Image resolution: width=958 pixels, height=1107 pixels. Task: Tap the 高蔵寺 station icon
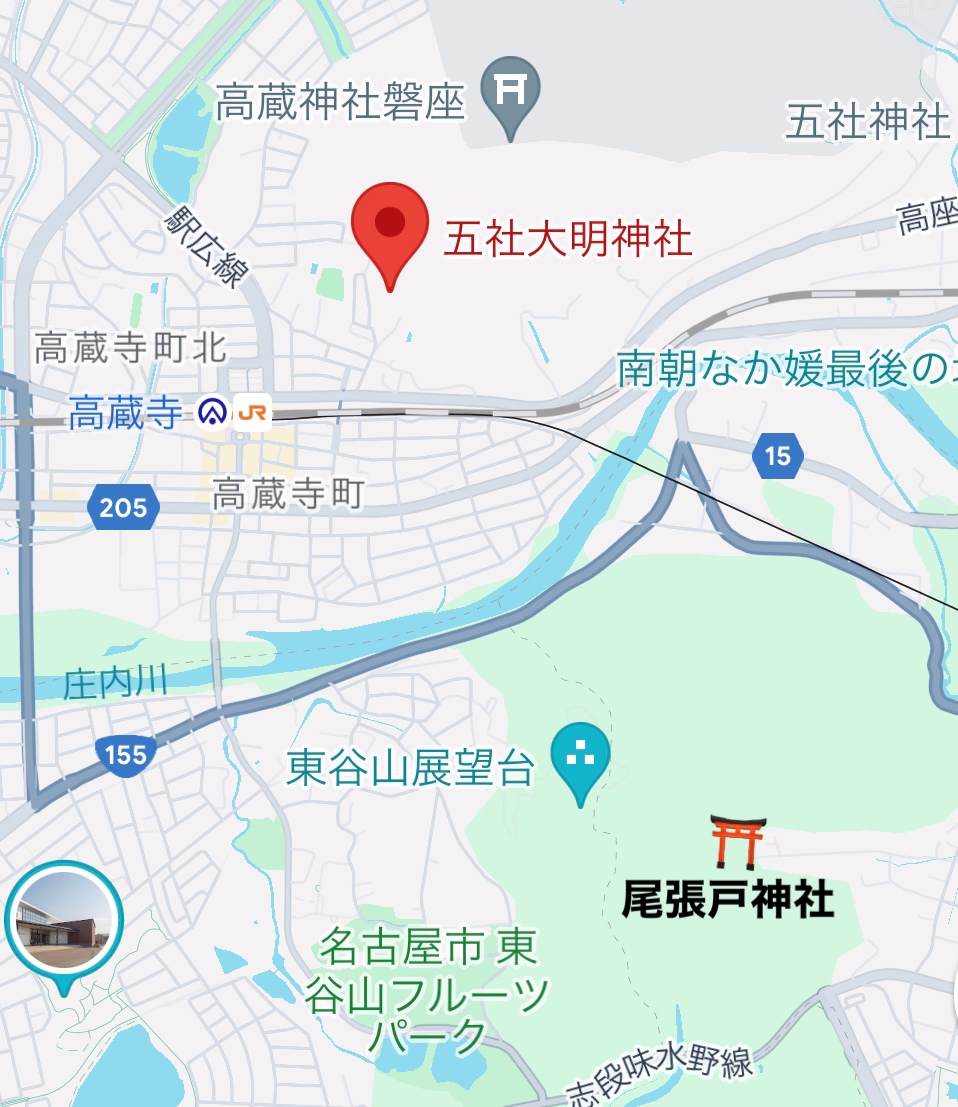[x=212, y=412]
